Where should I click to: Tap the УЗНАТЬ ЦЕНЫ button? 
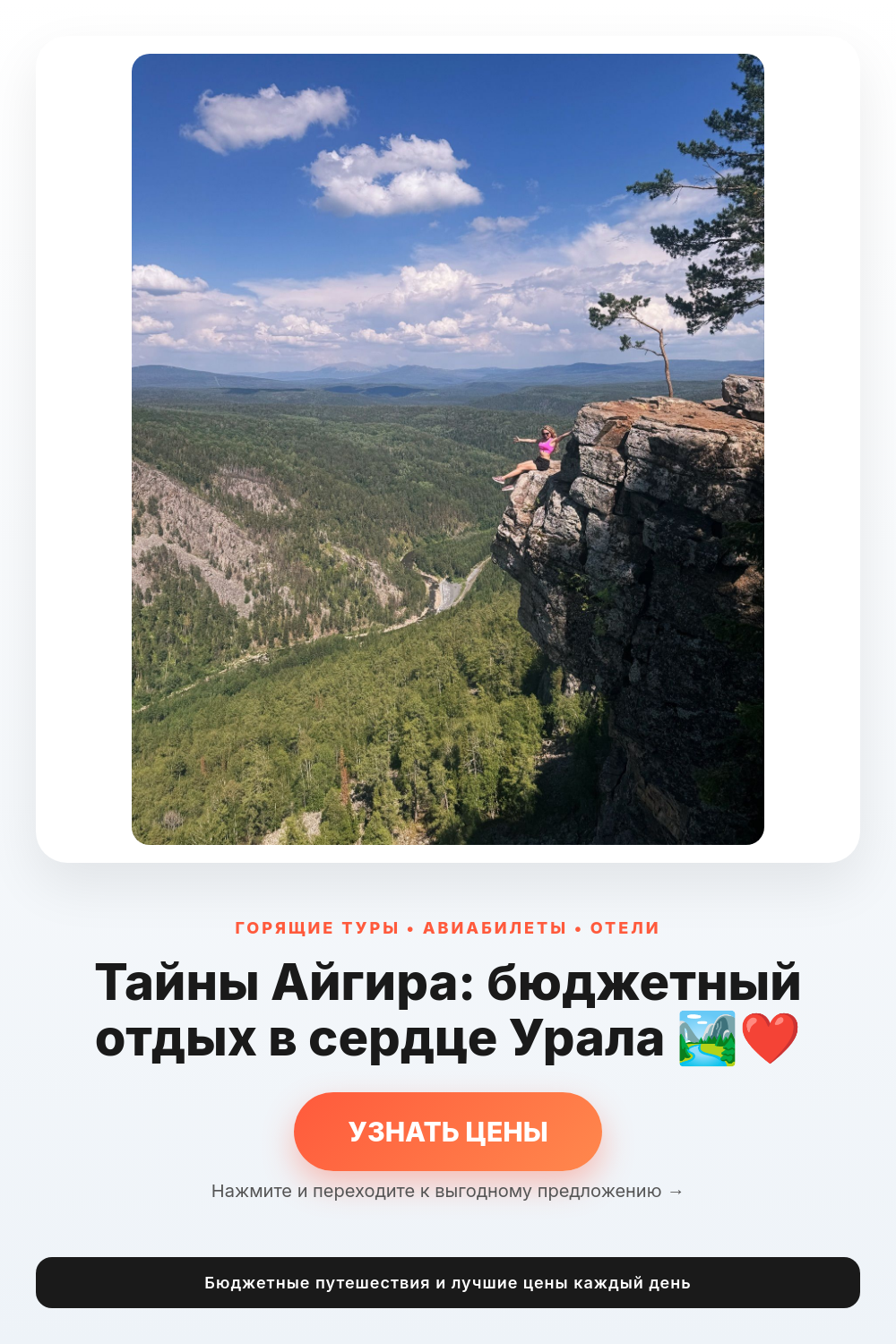point(448,1132)
